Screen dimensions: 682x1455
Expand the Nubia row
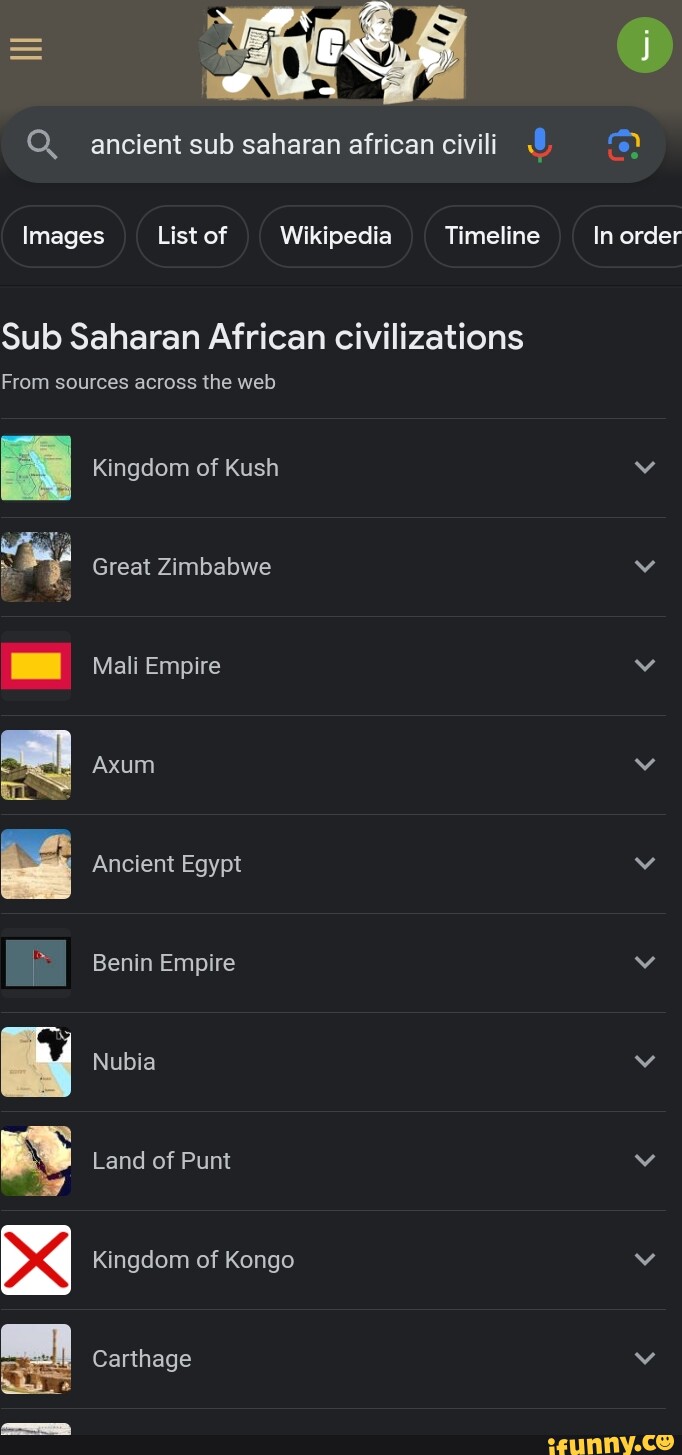click(x=645, y=1061)
